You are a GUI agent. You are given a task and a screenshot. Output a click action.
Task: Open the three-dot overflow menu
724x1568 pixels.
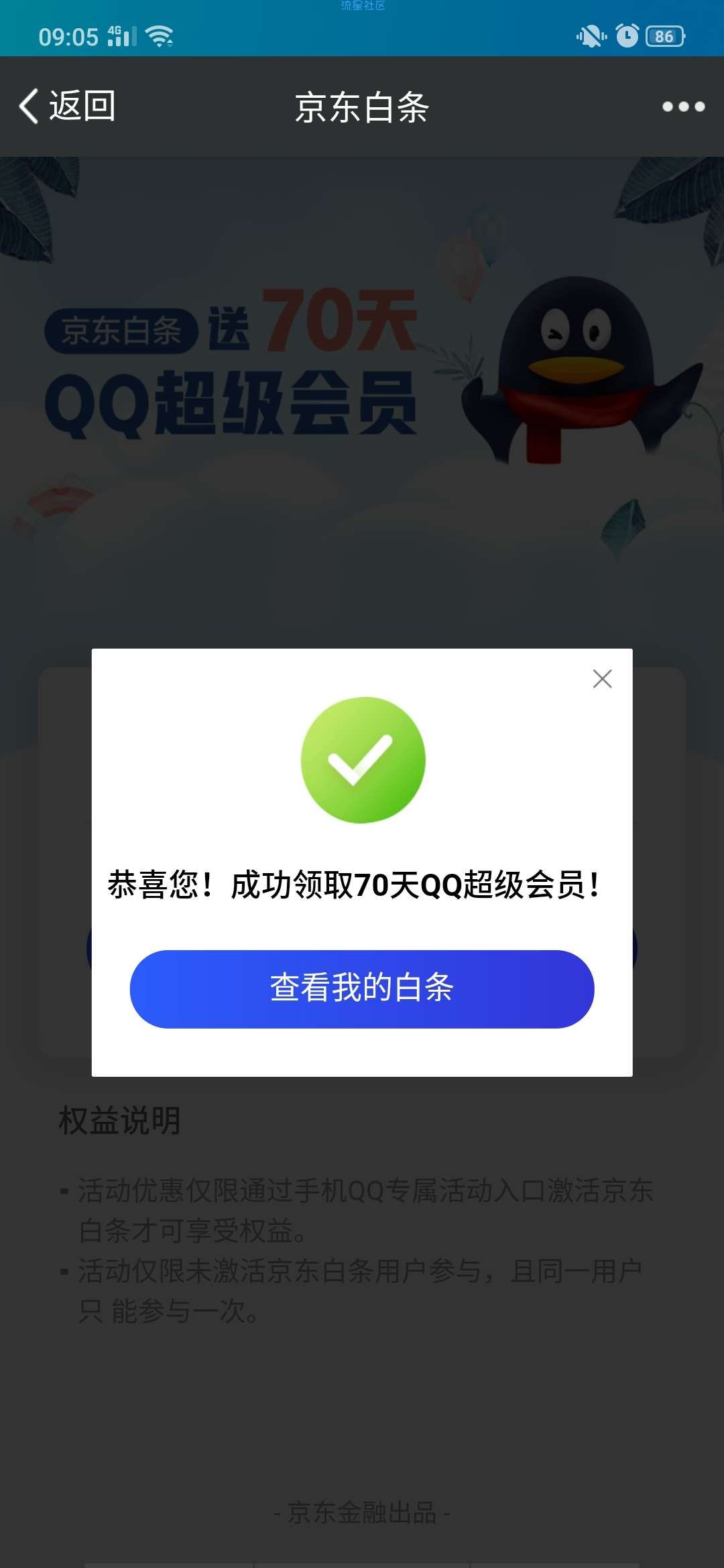click(x=683, y=107)
